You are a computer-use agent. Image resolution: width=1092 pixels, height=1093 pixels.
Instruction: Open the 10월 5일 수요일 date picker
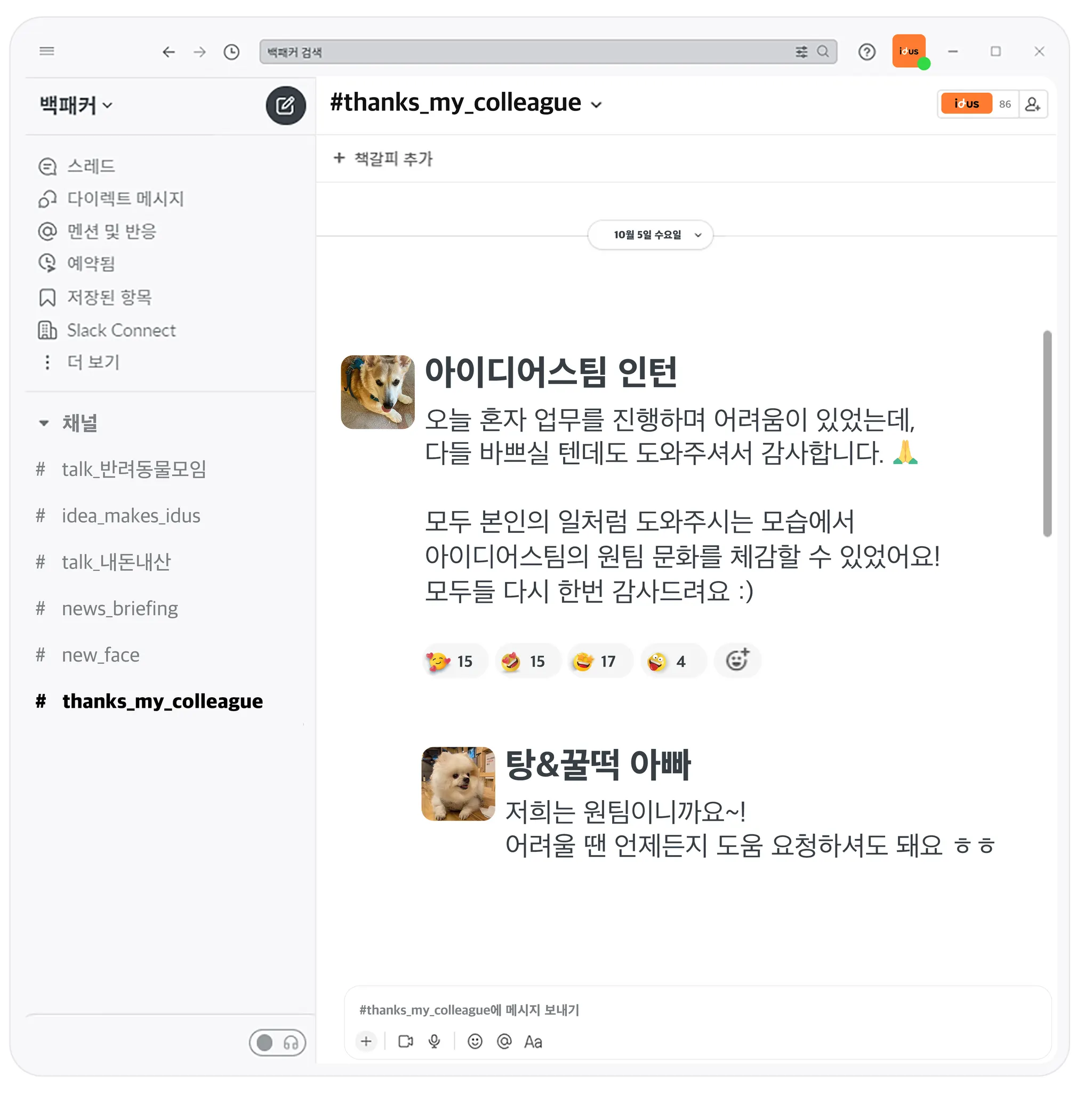click(x=651, y=235)
